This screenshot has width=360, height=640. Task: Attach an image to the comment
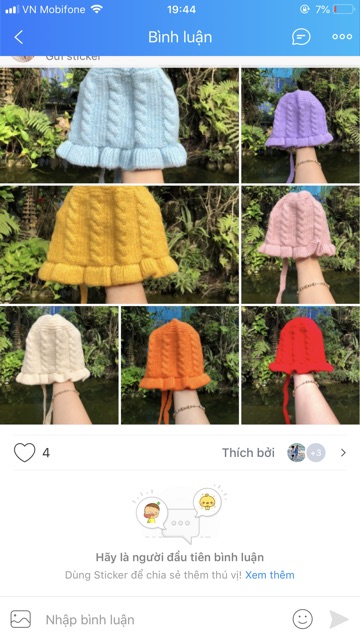pos(20,619)
